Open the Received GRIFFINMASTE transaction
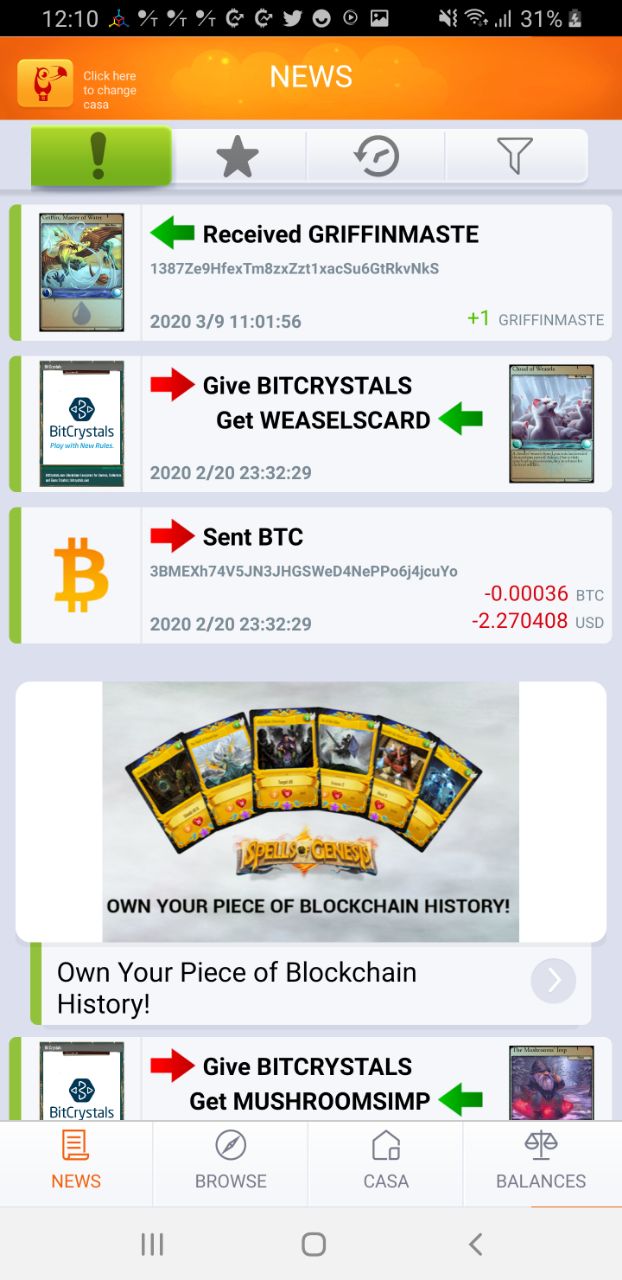The image size is (622, 1280). pos(311,273)
